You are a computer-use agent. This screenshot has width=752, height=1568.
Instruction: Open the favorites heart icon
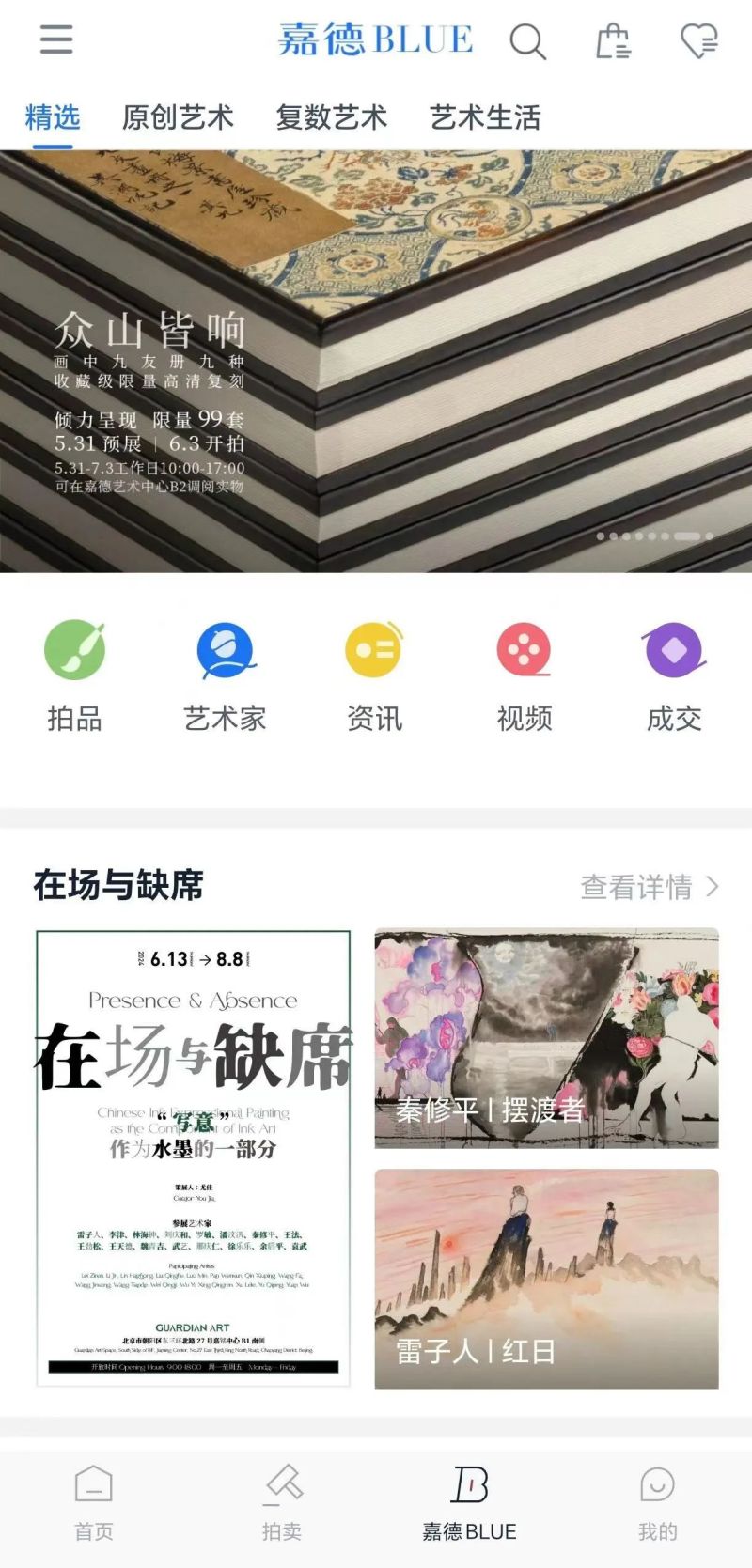698,41
